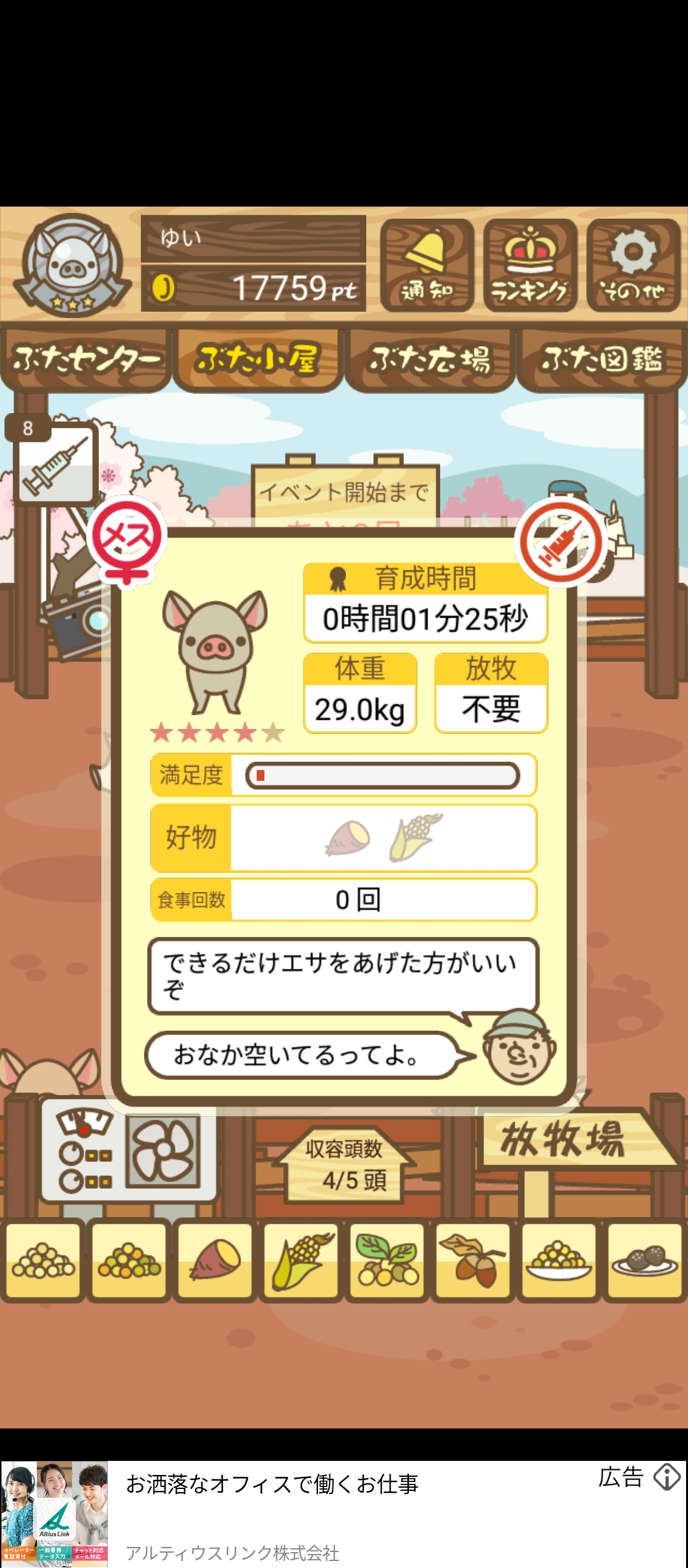Select the leafy vegetable and fruit feed
Image resolution: width=688 pixels, height=1568 pixels.
387,1259
